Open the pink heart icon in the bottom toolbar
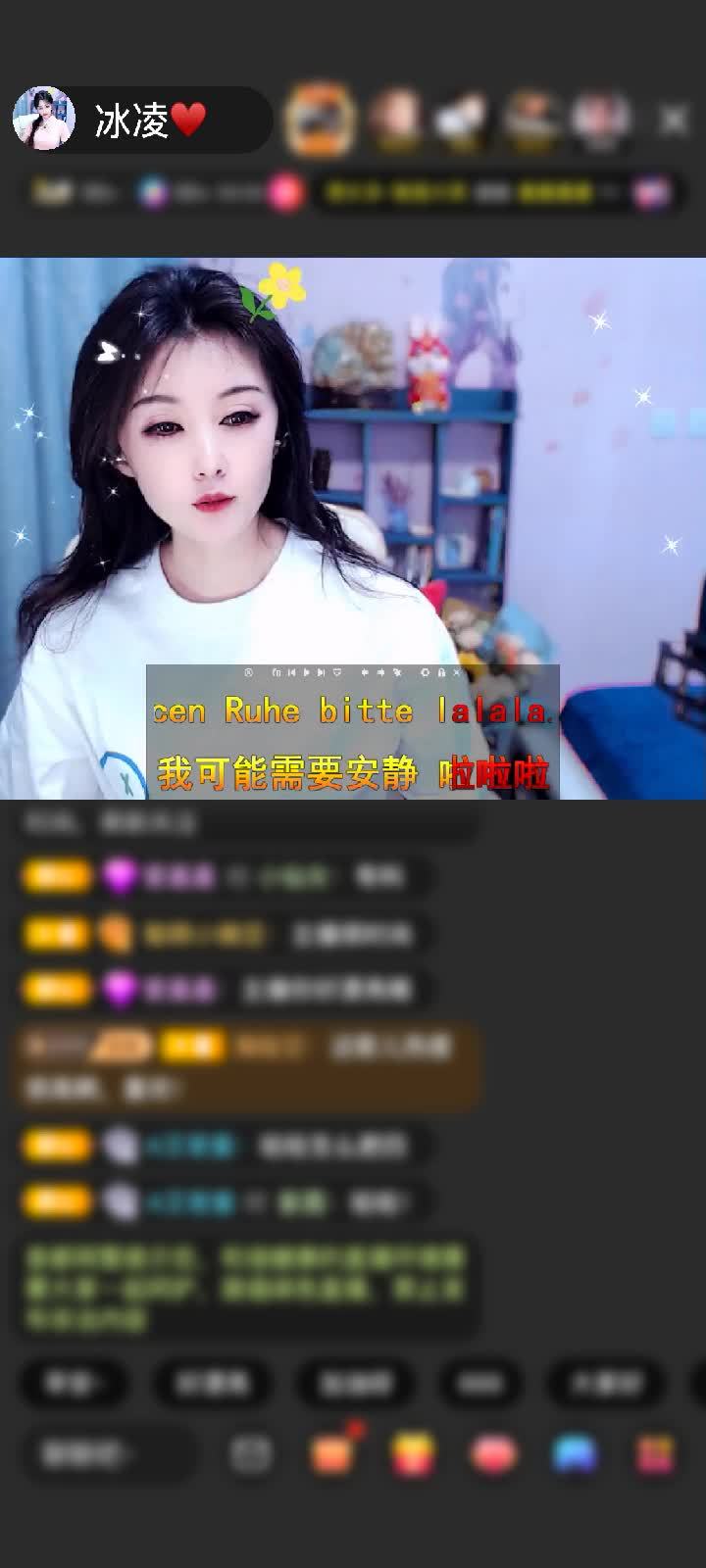The image size is (706, 1568). 493,1454
